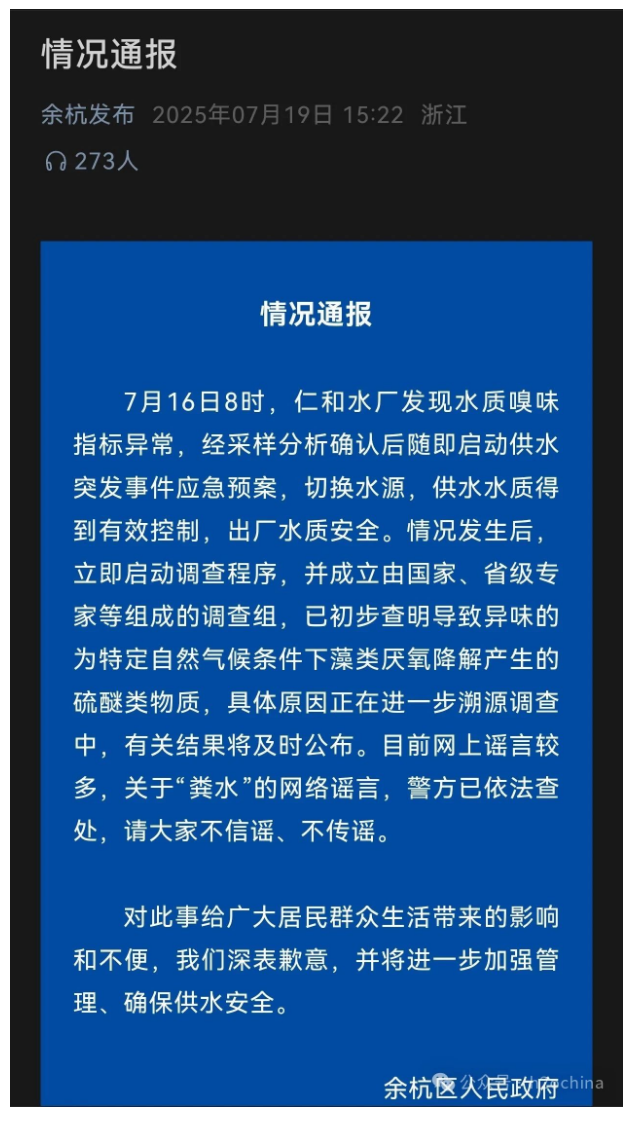The height and width of the screenshot is (1122, 637).
Task: Tap the headphone listen icon with 273人
Action: [x=56, y=161]
